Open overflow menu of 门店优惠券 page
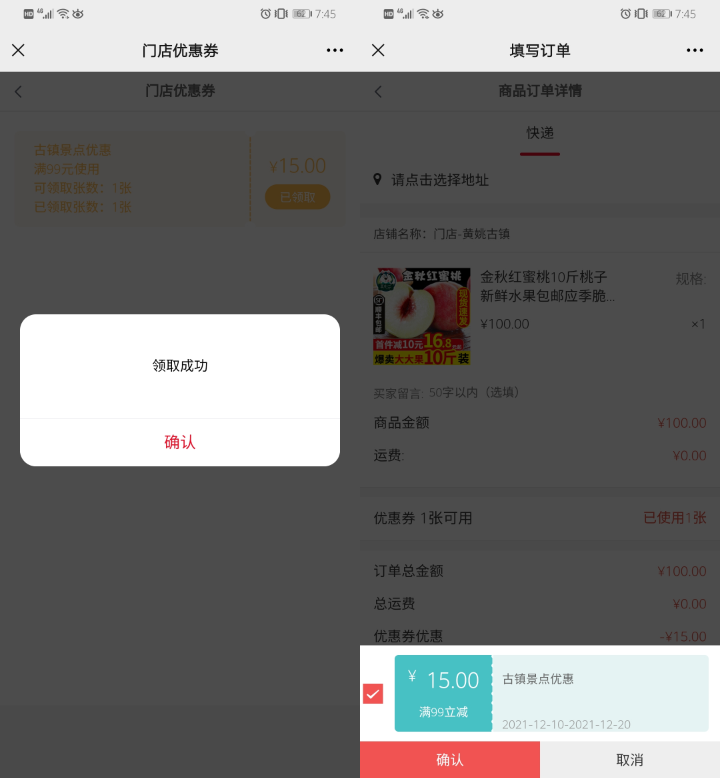Viewport: 721px width, 778px height. [335, 50]
